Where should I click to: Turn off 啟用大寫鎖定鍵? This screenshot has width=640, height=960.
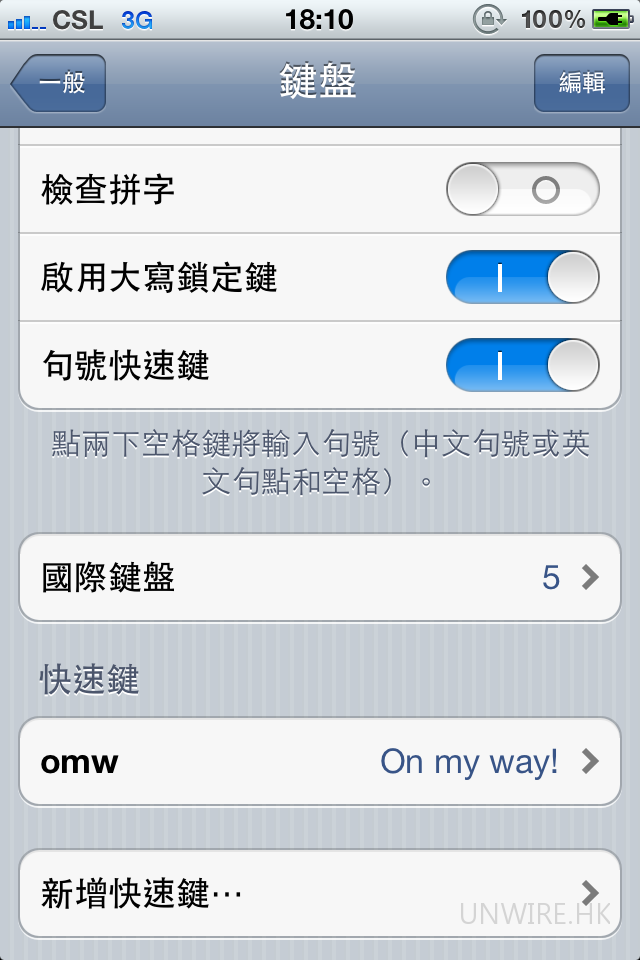[x=522, y=278]
